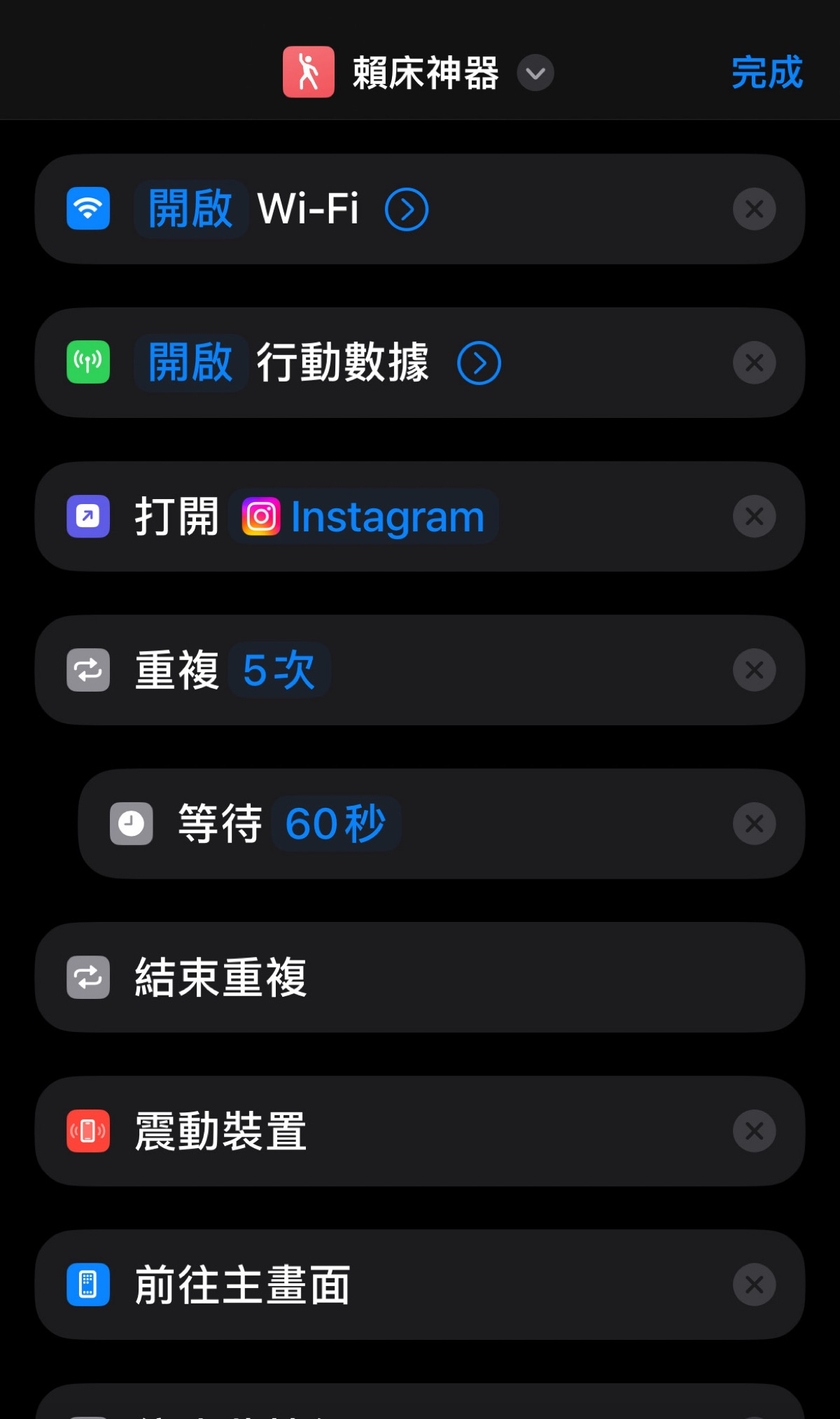This screenshot has width=840, height=1419.
Task: Select the Instagram app parameter
Action: click(364, 517)
